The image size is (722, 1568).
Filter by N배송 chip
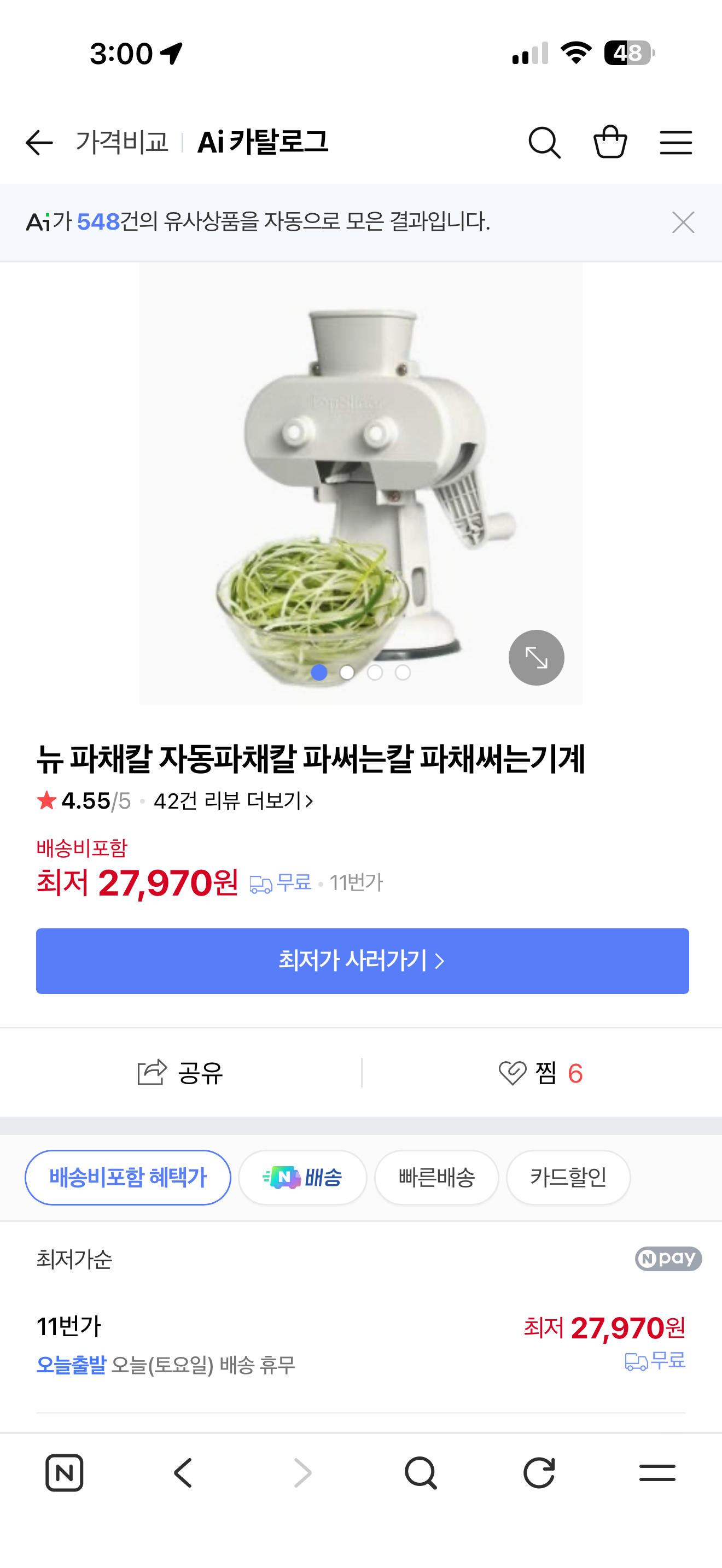302,1177
